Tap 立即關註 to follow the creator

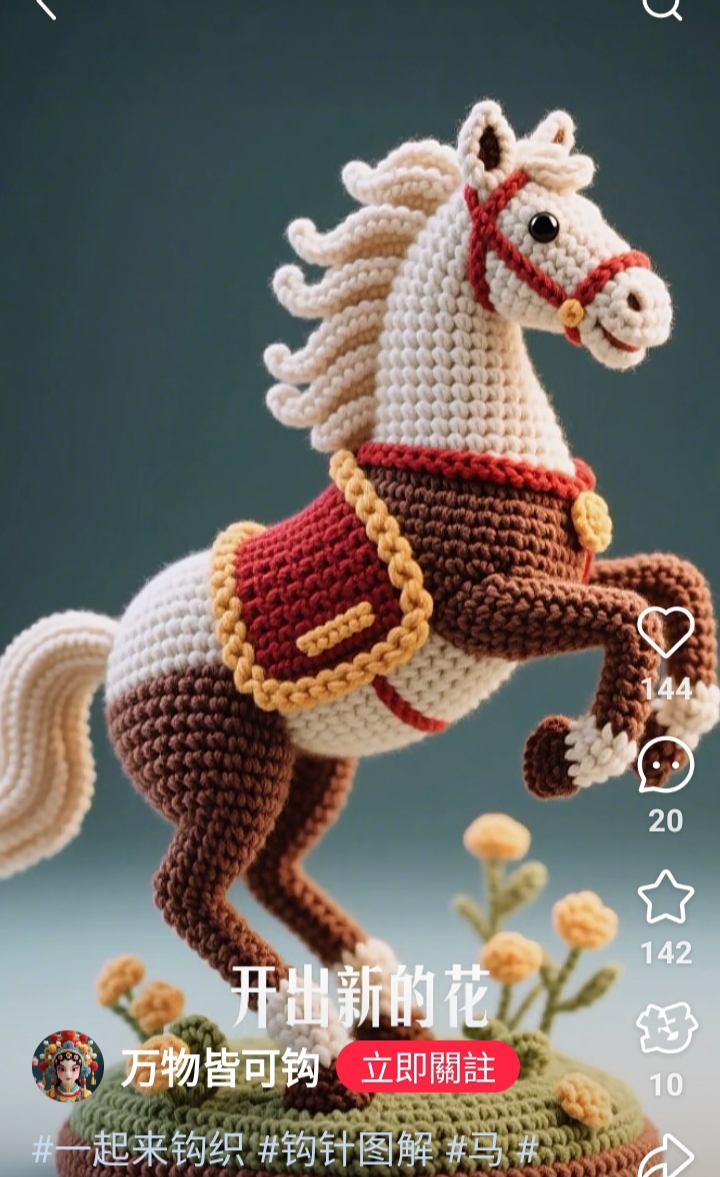tap(428, 1067)
